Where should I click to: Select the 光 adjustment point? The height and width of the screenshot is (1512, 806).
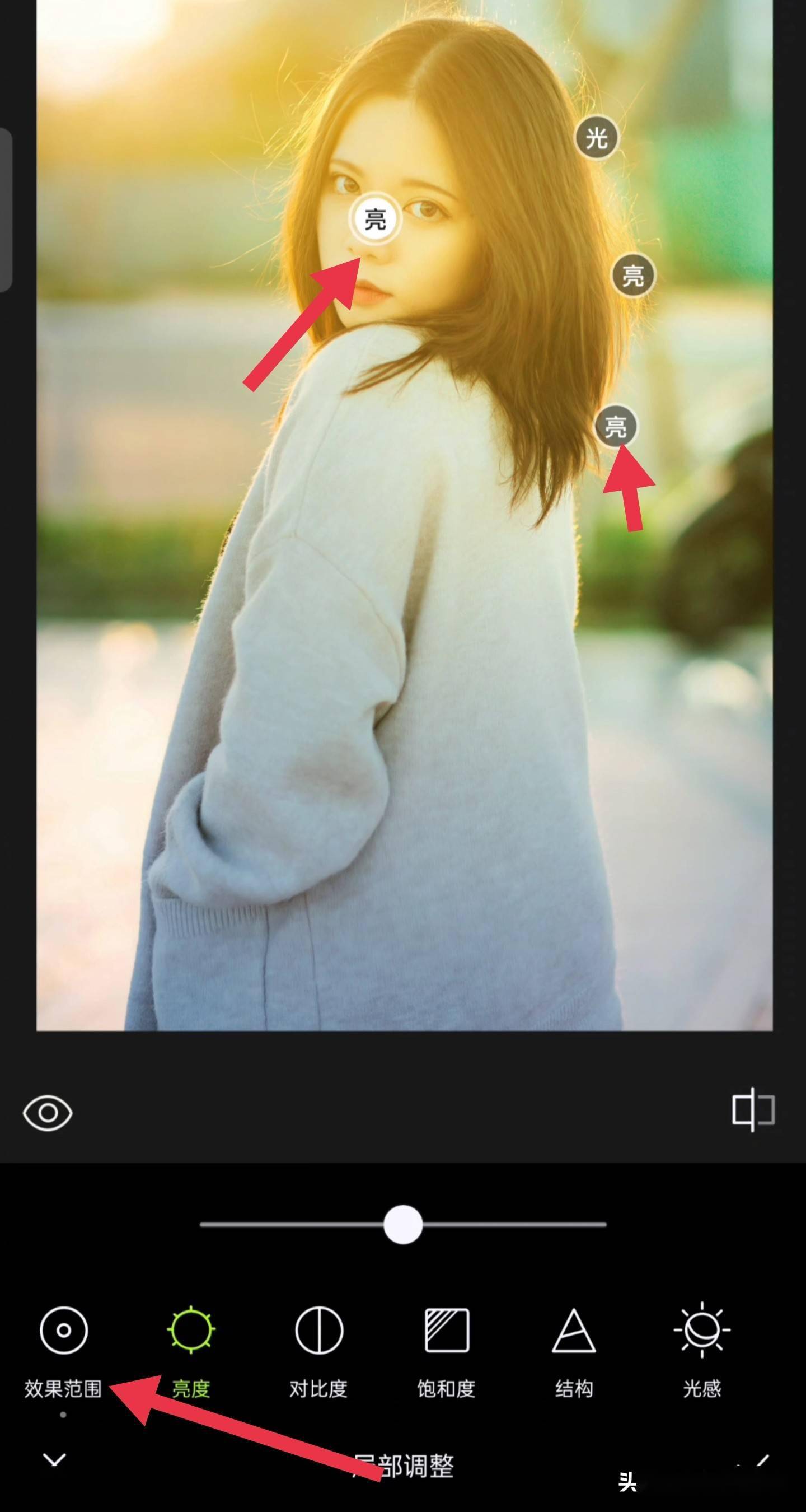597,138
